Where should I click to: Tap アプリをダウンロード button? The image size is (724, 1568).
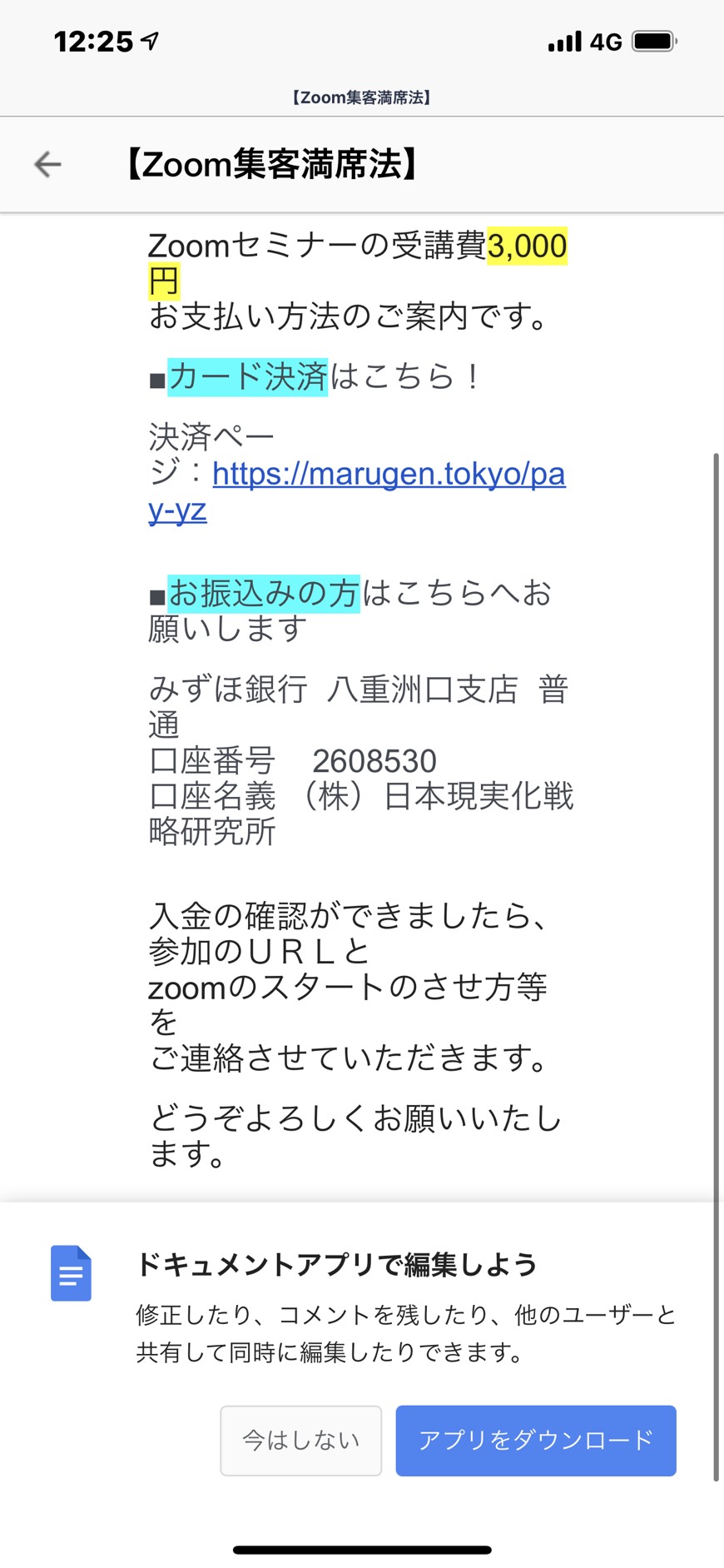tap(536, 1441)
